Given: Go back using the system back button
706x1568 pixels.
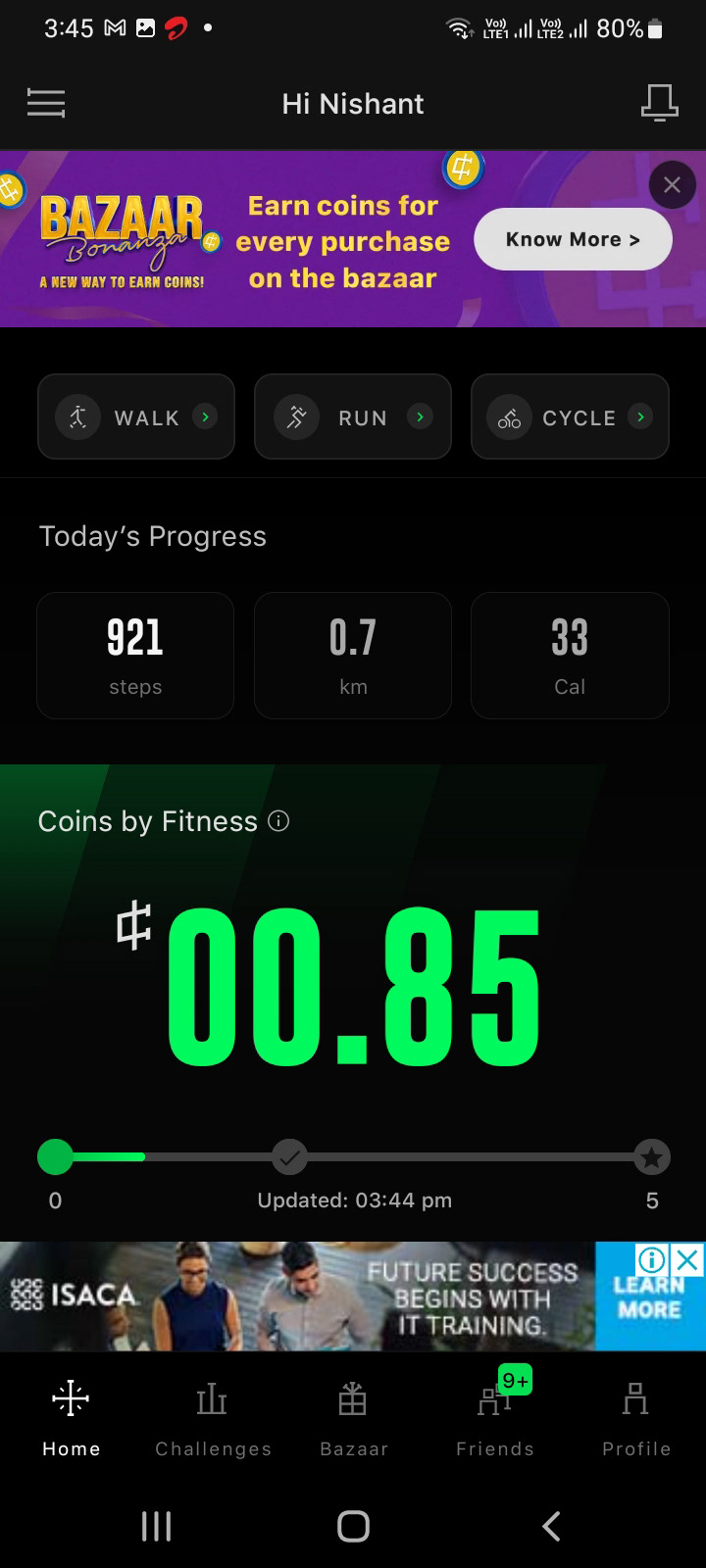Looking at the screenshot, I should pos(551,1526).
